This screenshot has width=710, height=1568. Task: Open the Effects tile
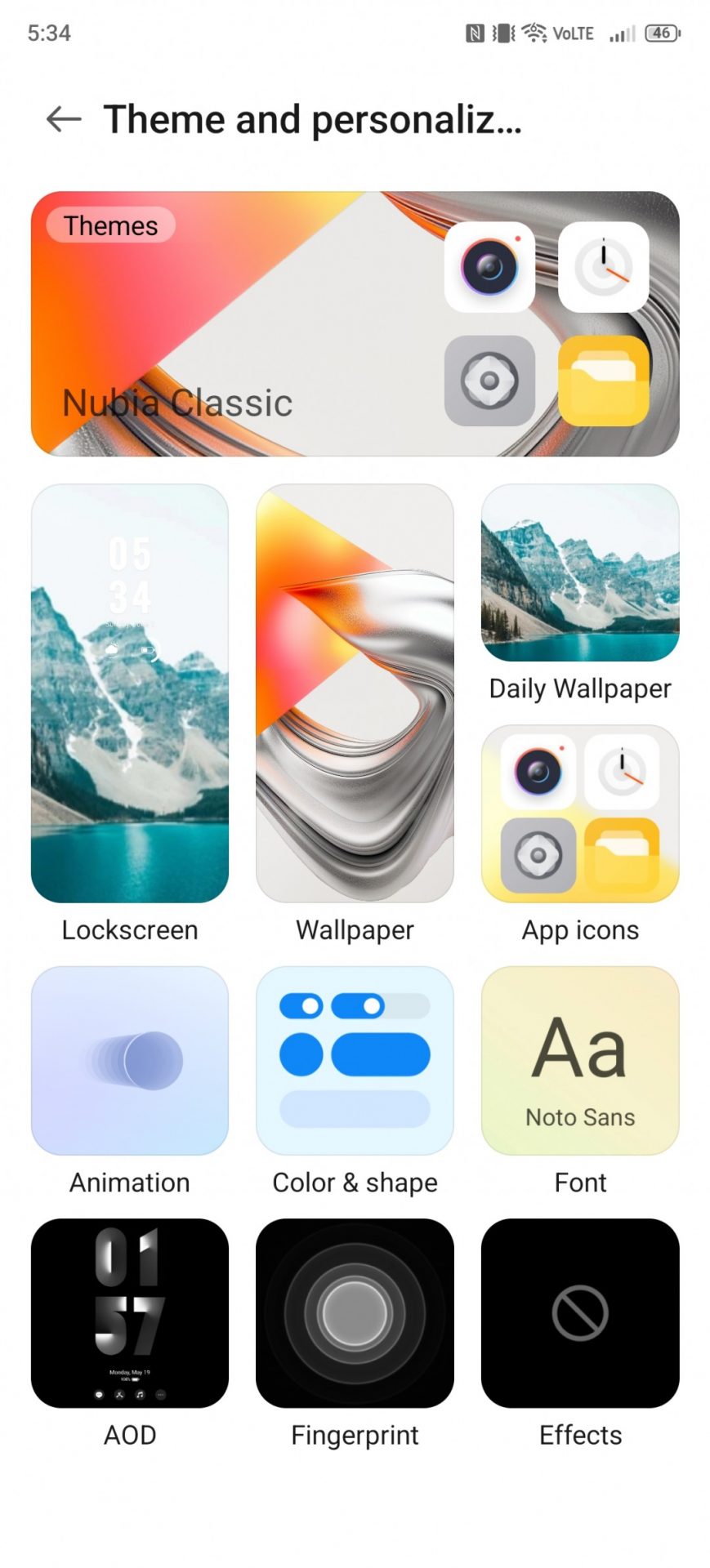click(580, 1312)
